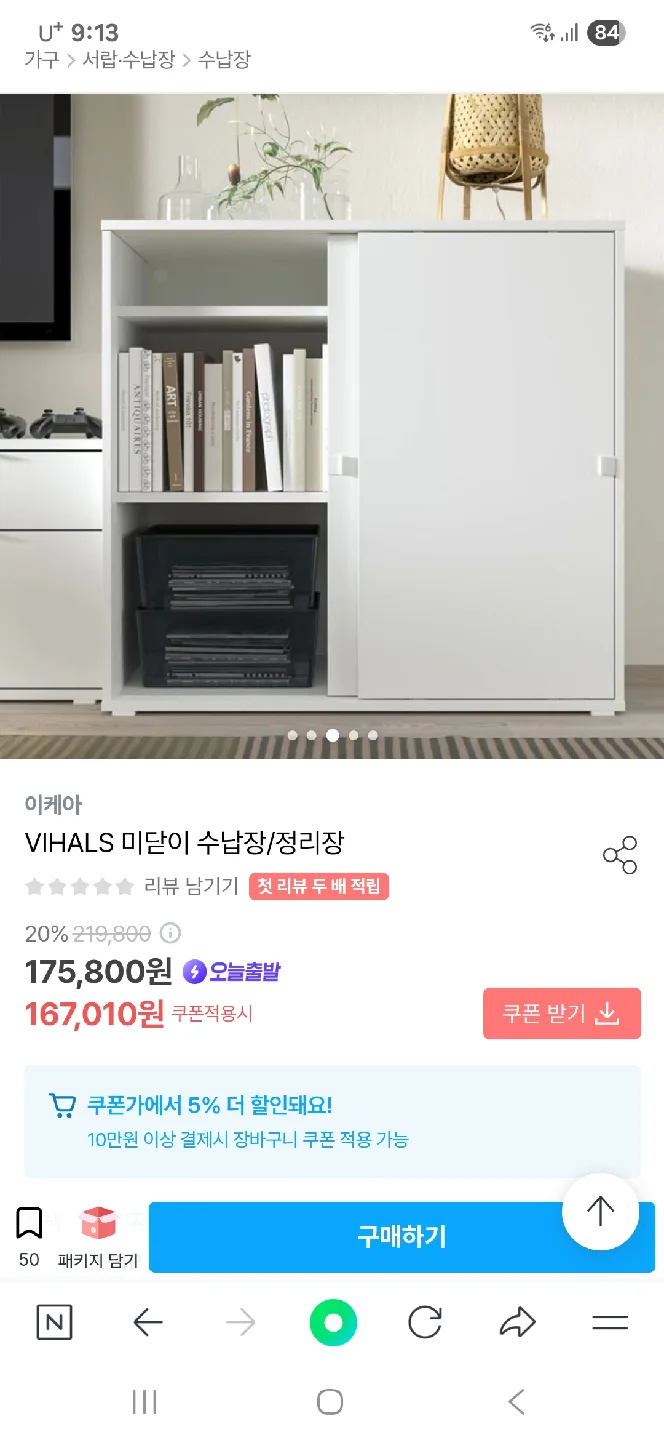The height and width of the screenshot is (1440, 664).
Task: Download coupon with 쿠폰 받기
Action: 561,1013
